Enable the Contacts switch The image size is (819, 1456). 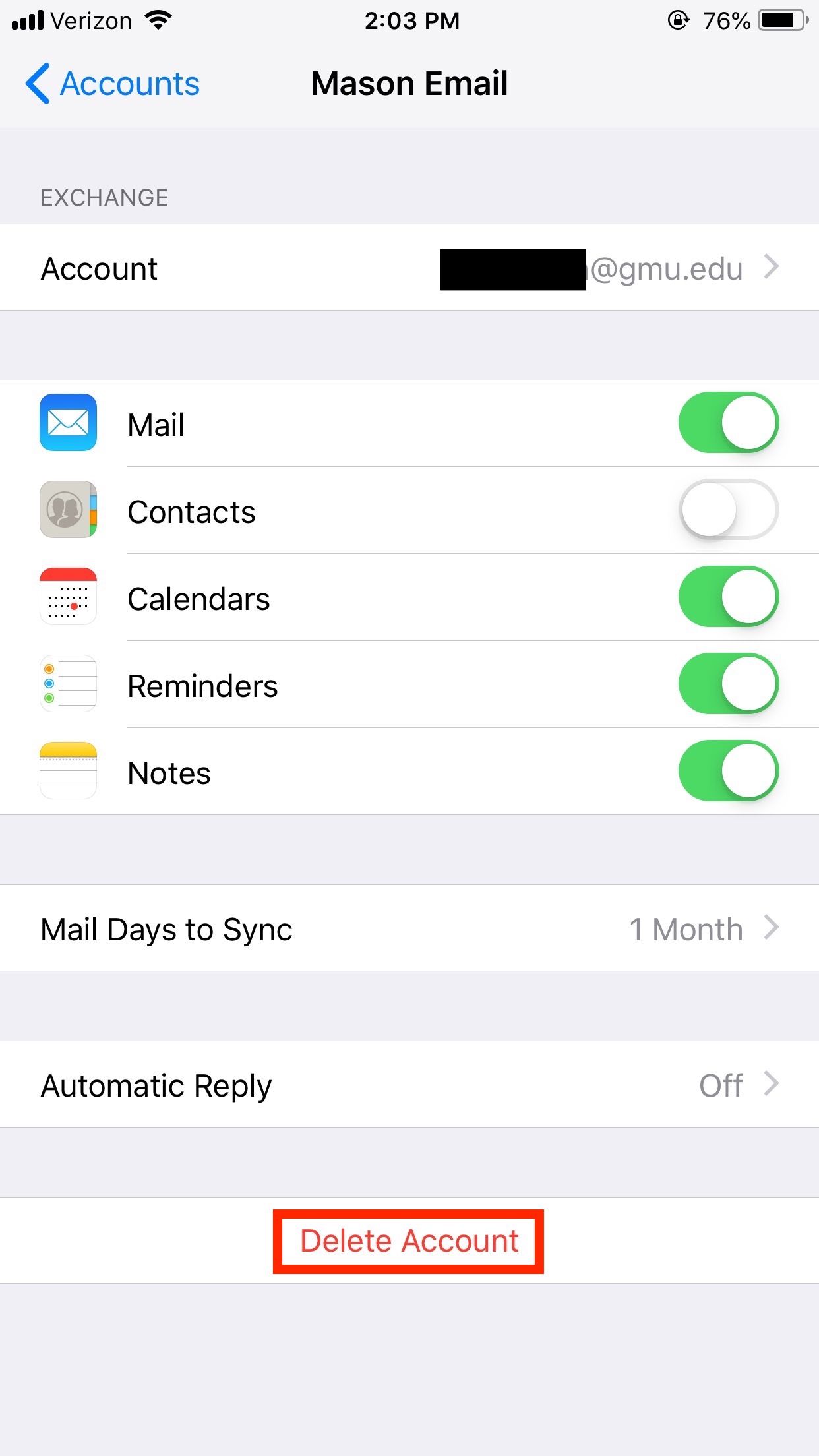point(728,510)
